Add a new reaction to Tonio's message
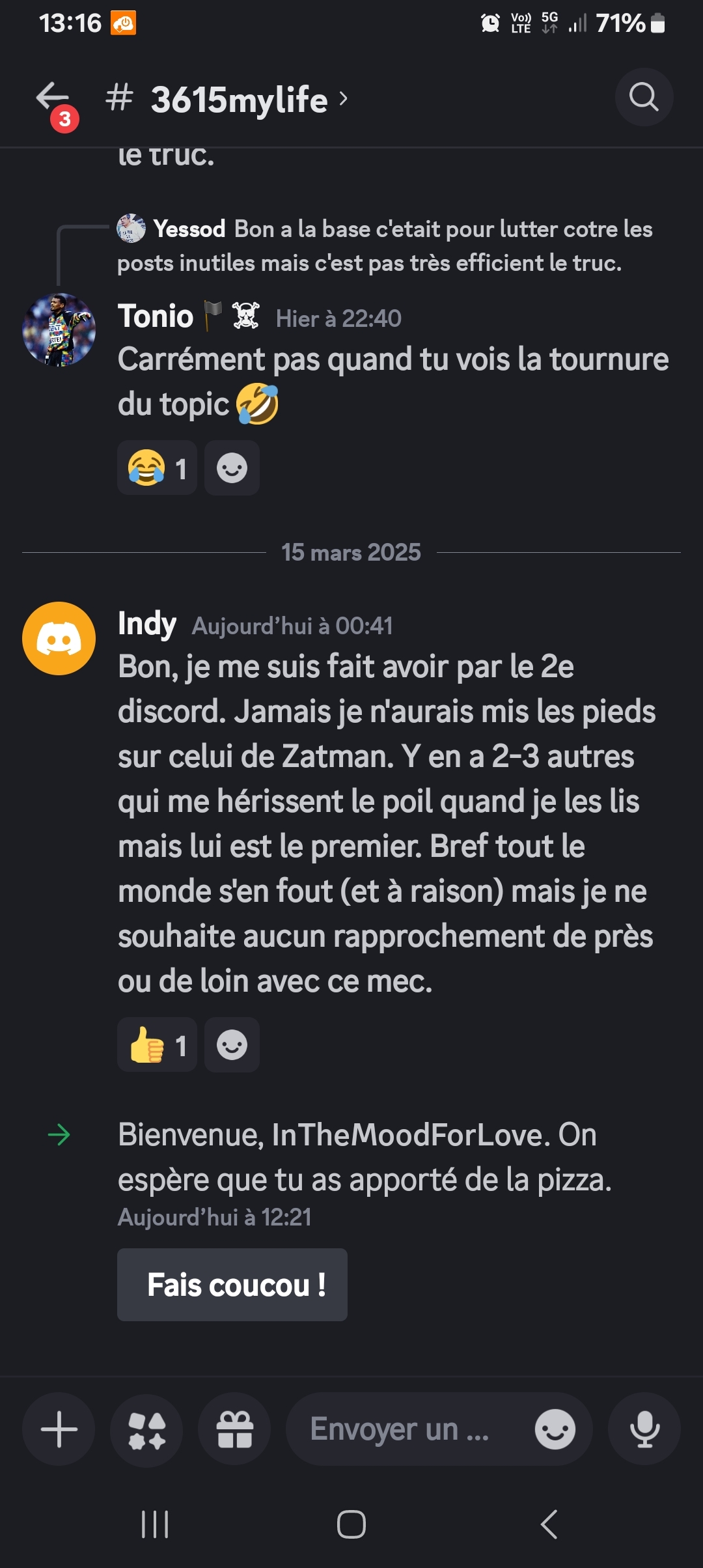The height and width of the screenshot is (1568, 703). tap(232, 468)
